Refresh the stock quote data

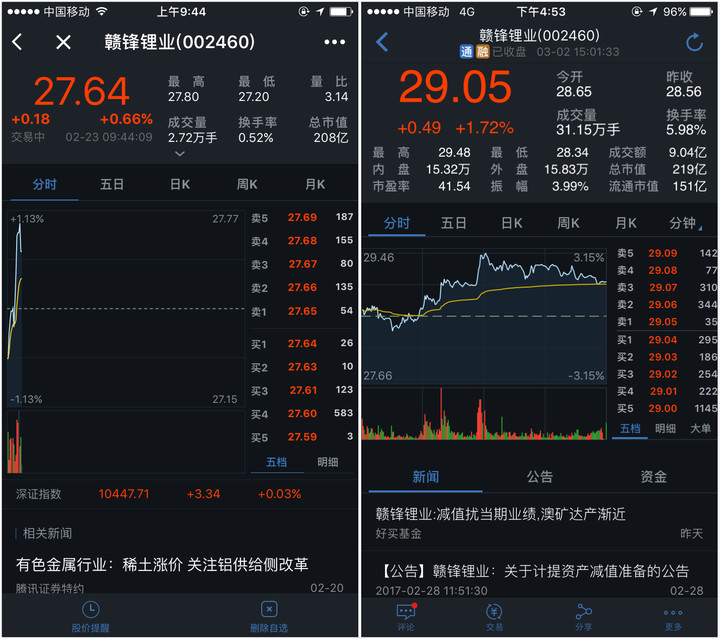coord(694,42)
